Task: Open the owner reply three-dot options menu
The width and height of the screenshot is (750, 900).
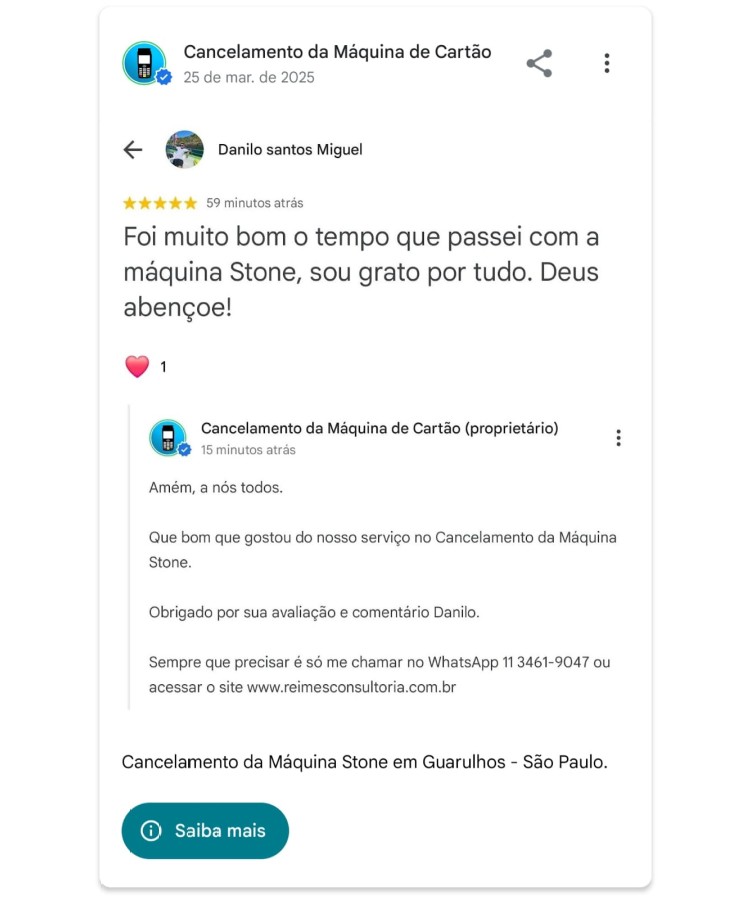Action: tap(618, 438)
